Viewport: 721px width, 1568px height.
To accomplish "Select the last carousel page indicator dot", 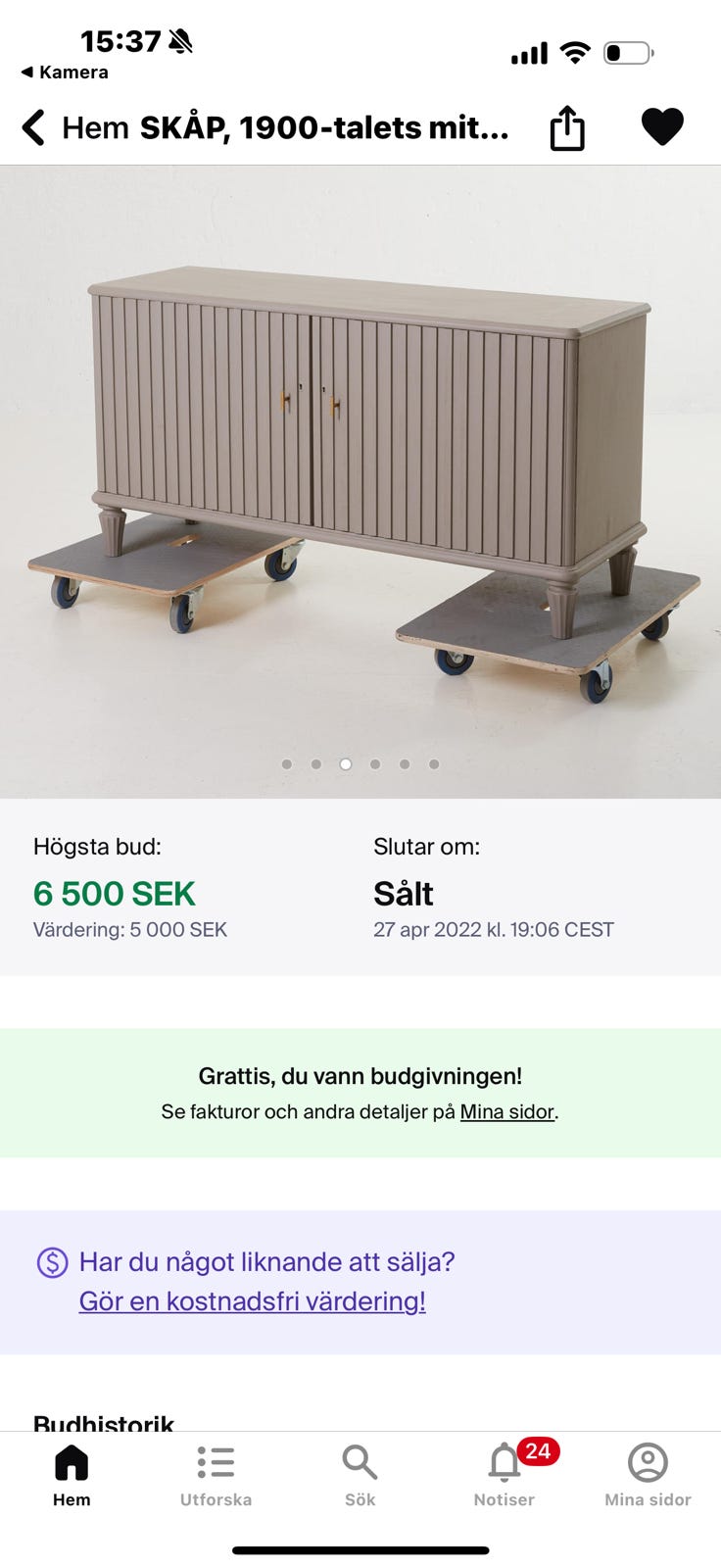I will 434,762.
